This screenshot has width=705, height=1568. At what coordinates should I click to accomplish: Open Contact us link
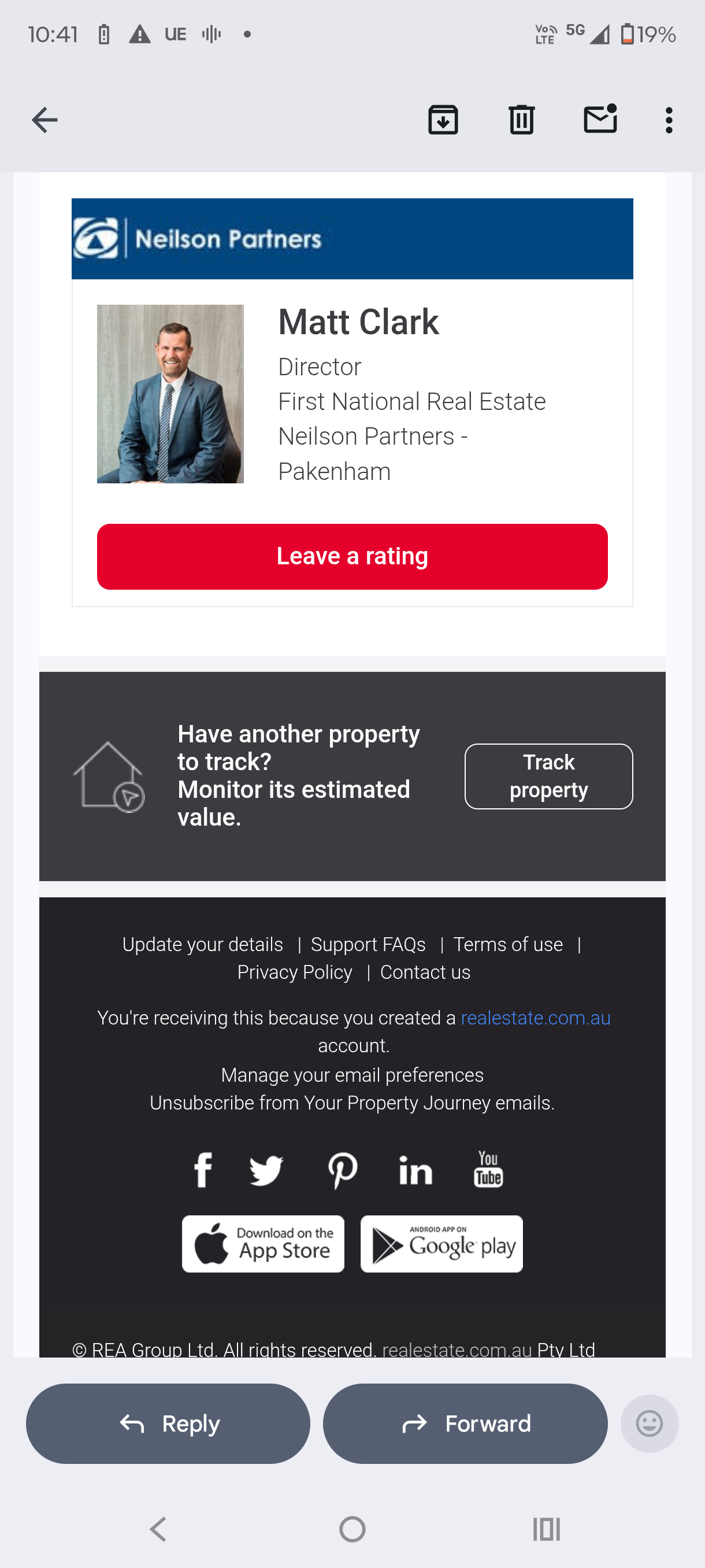click(425, 972)
